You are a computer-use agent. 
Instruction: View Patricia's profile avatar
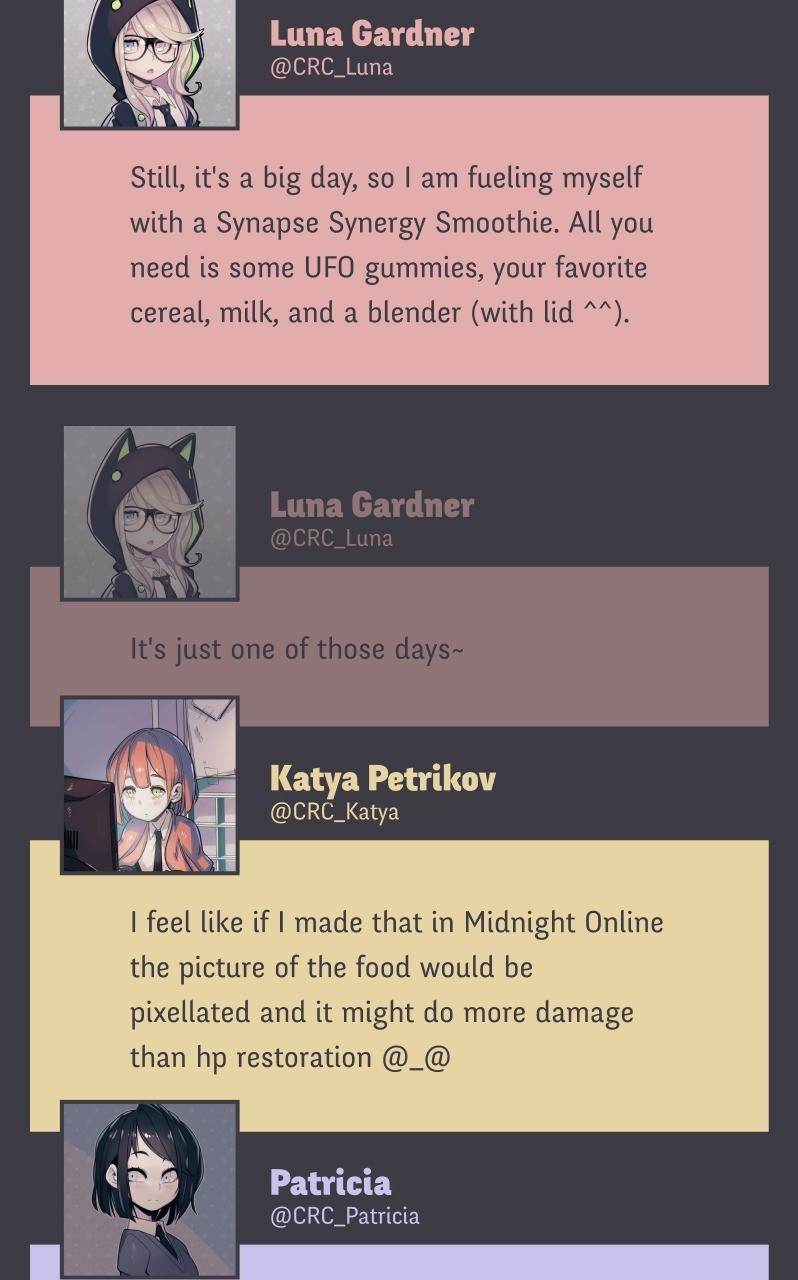pos(150,1190)
